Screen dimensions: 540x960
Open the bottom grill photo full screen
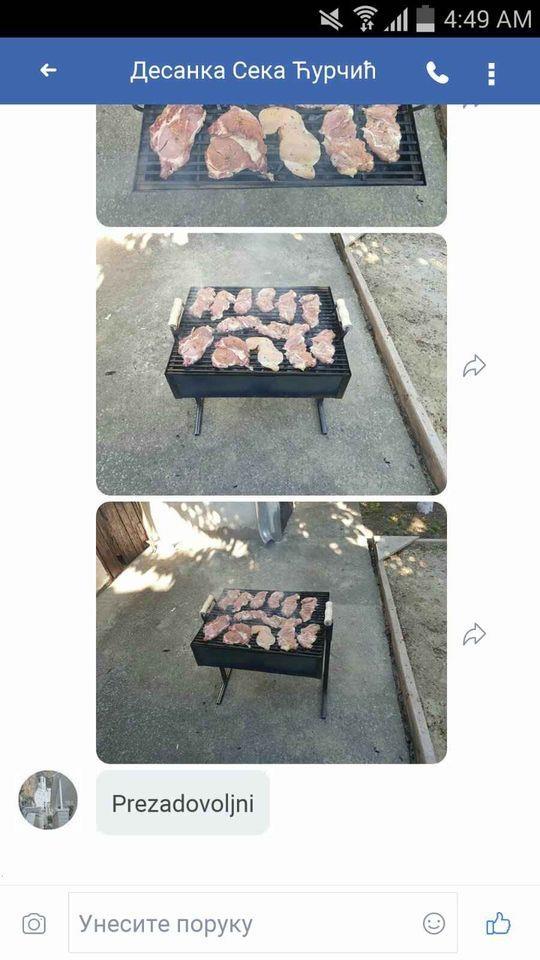coord(271,632)
